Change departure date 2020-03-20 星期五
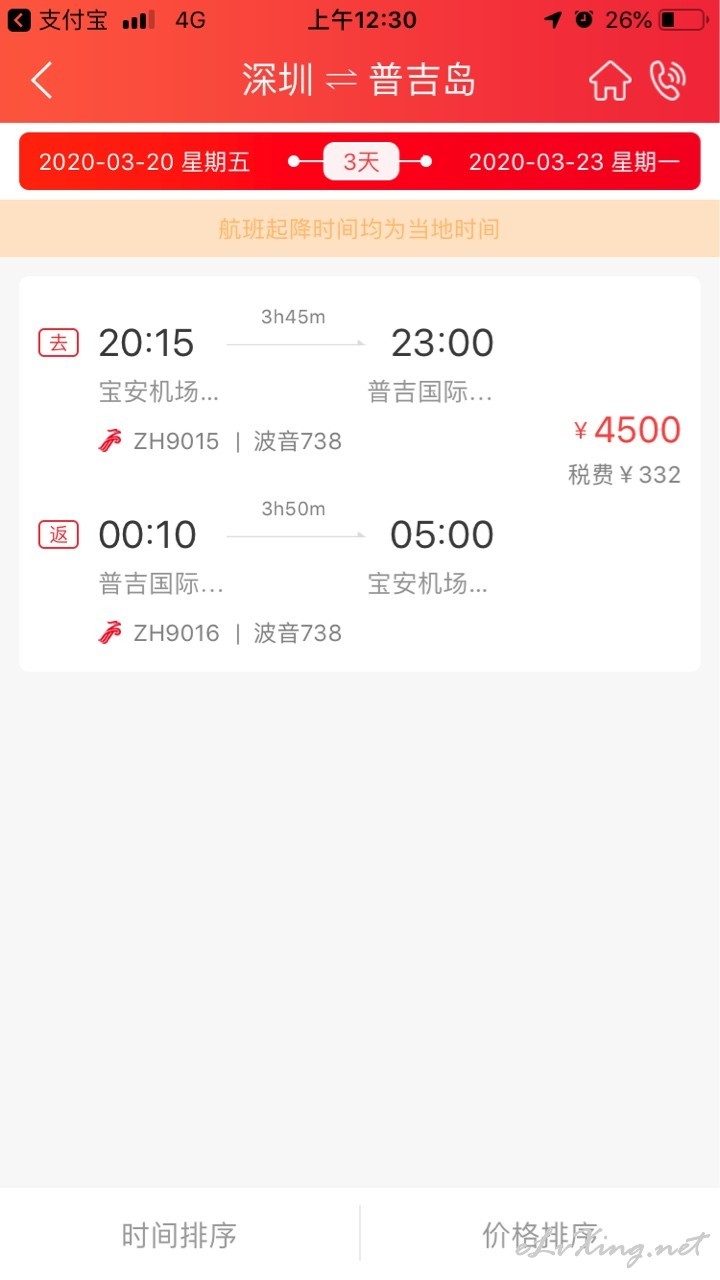Viewport: 720px width, 1280px height. pyautogui.click(x=144, y=162)
